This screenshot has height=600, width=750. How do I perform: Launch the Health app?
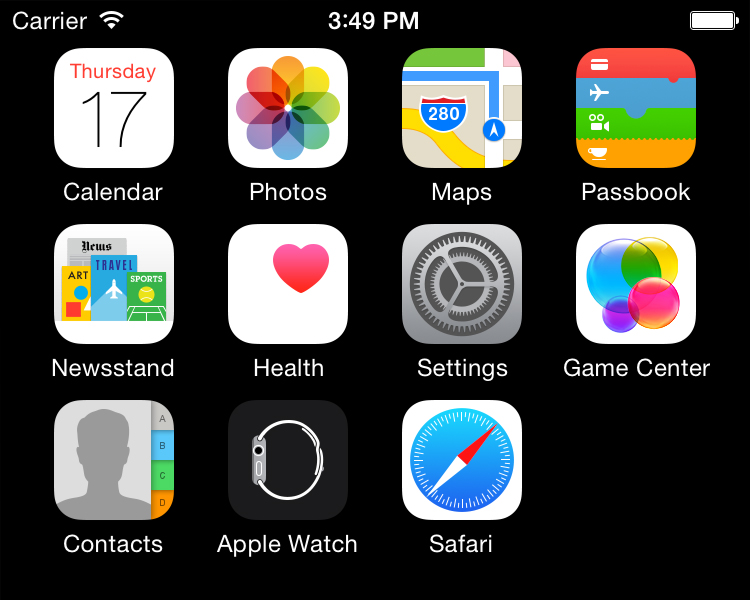[288, 284]
